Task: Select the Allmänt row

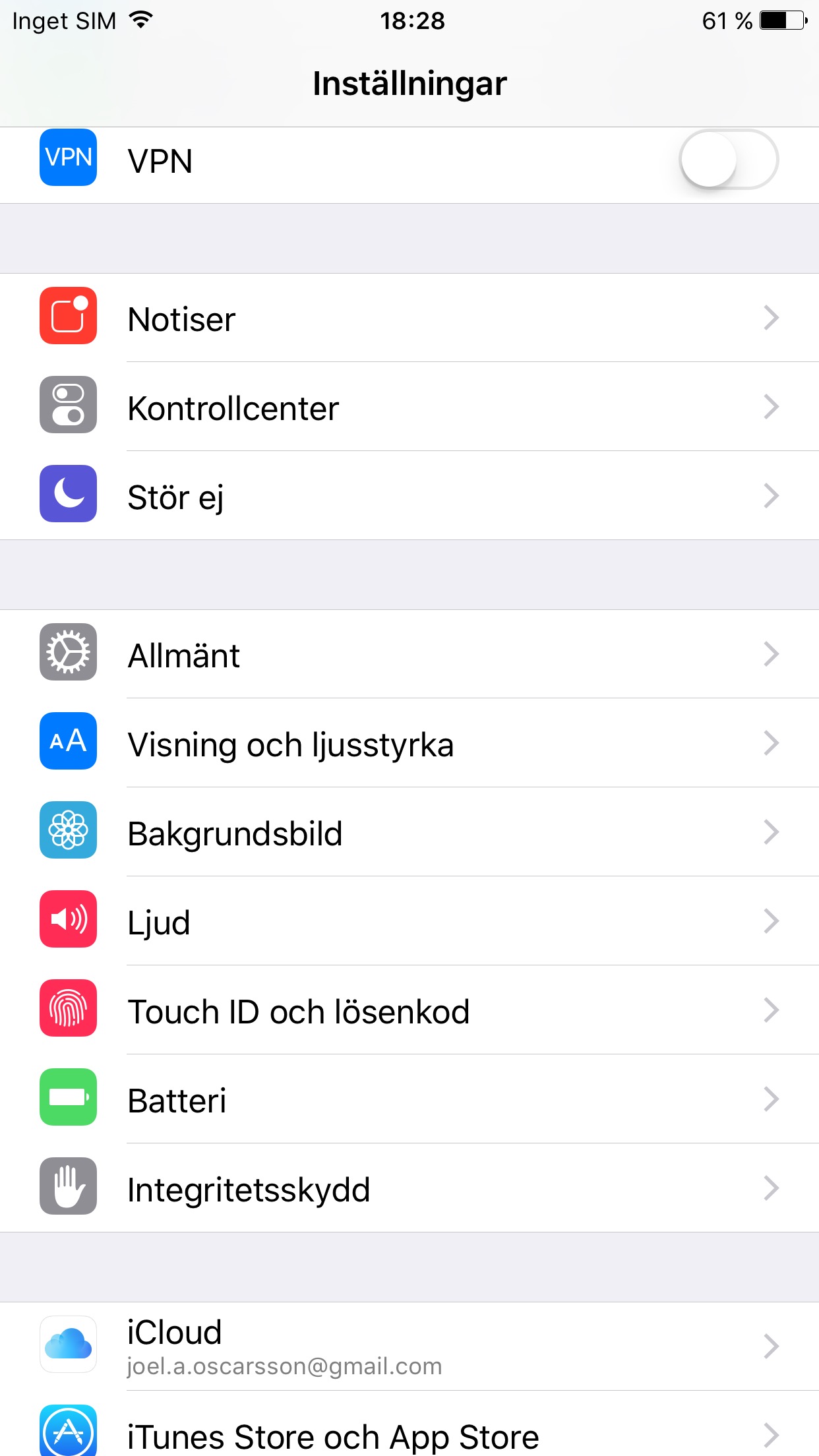Action: coord(409,655)
